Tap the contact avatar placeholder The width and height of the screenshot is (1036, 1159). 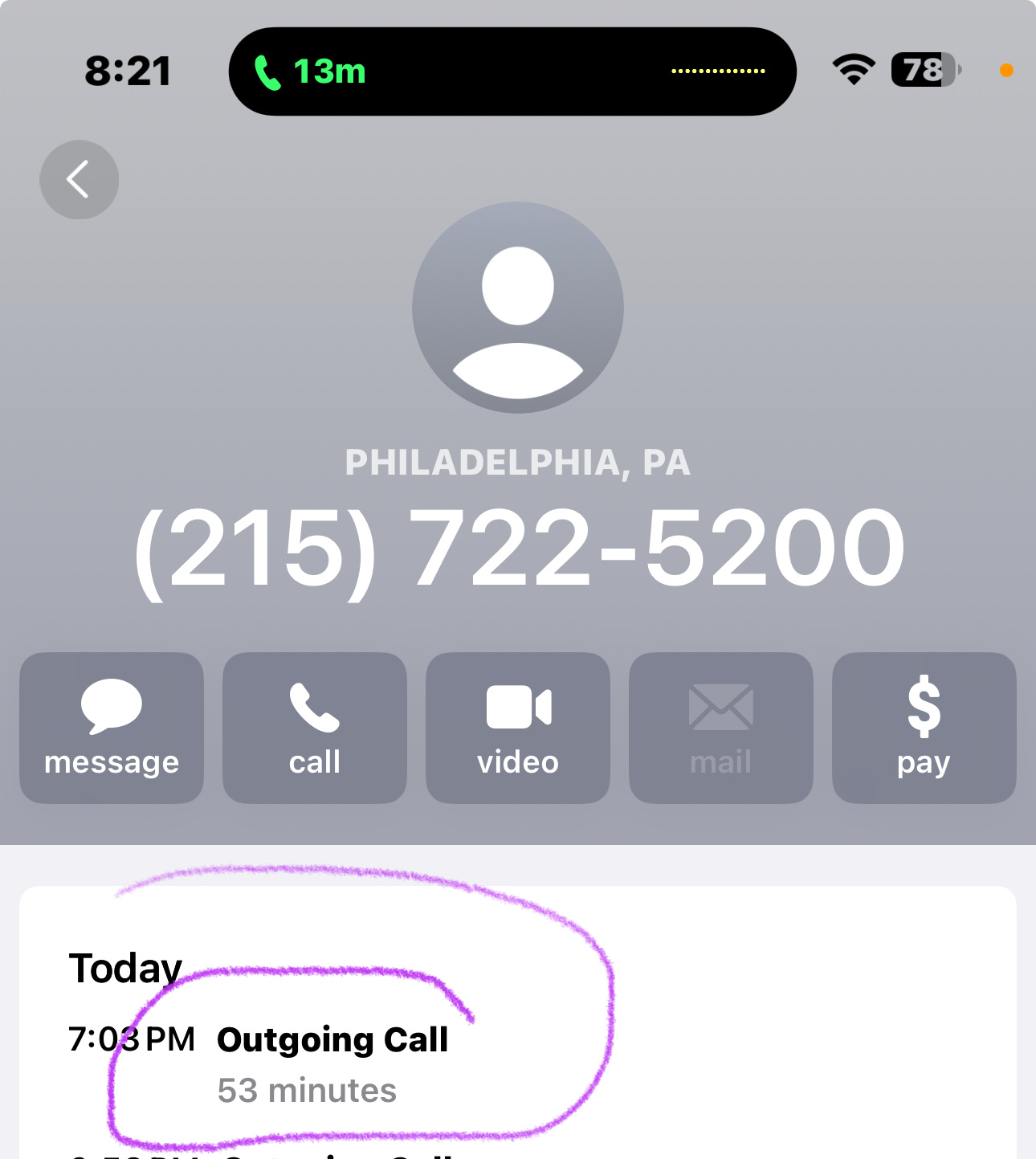tap(518, 308)
